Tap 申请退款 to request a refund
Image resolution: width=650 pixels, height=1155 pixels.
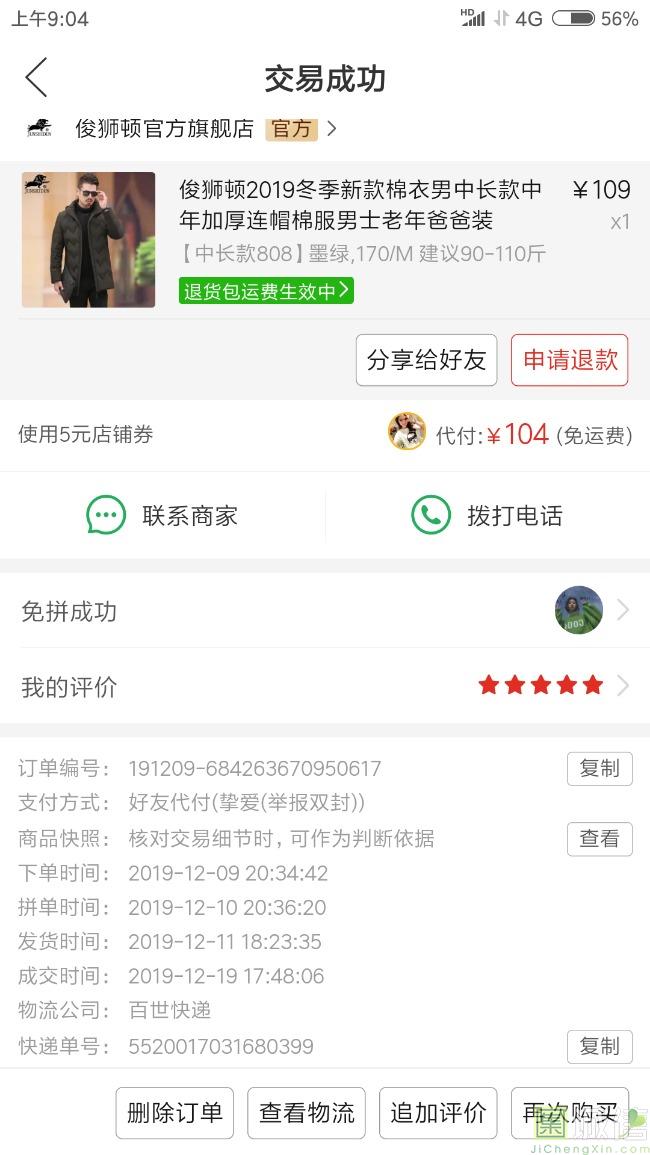click(x=569, y=360)
